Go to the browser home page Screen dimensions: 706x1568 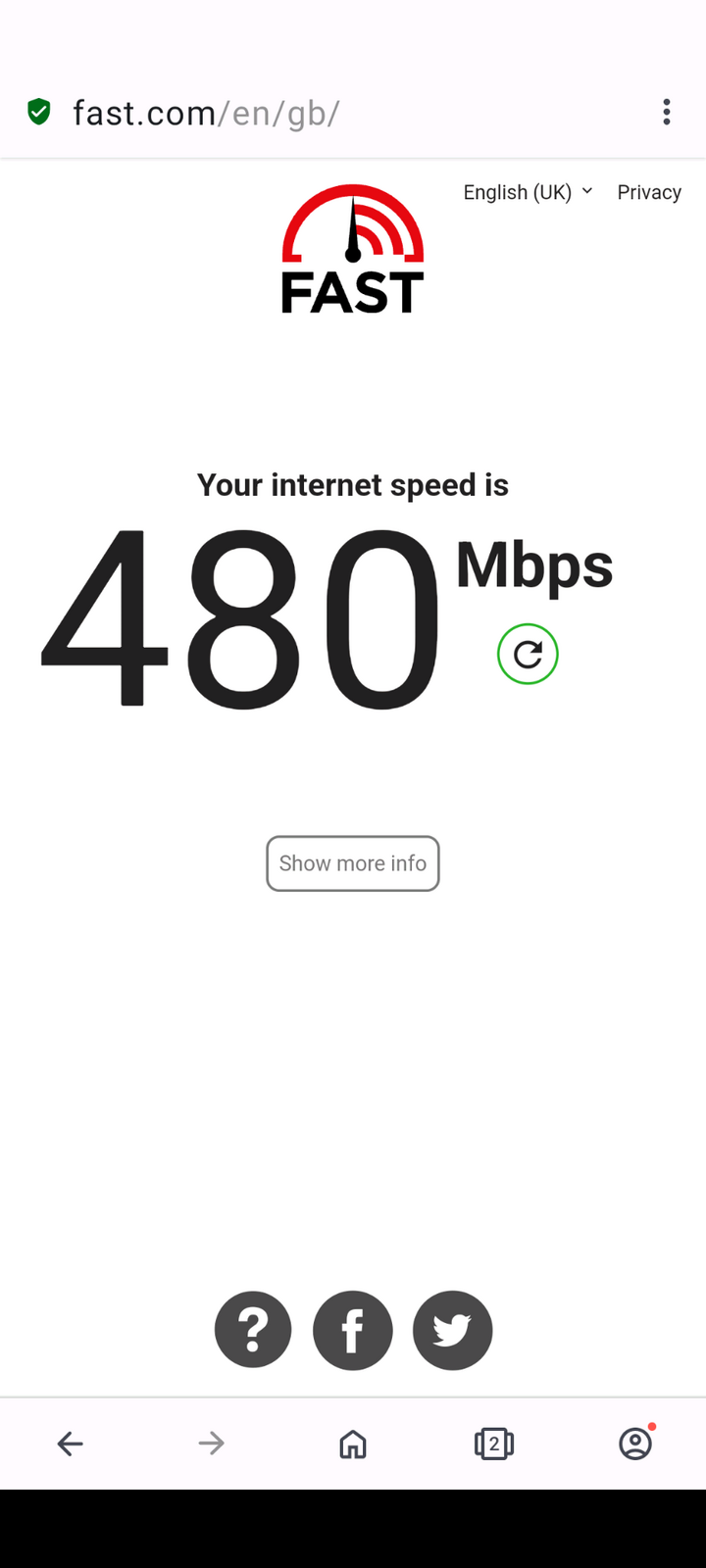(x=353, y=1444)
